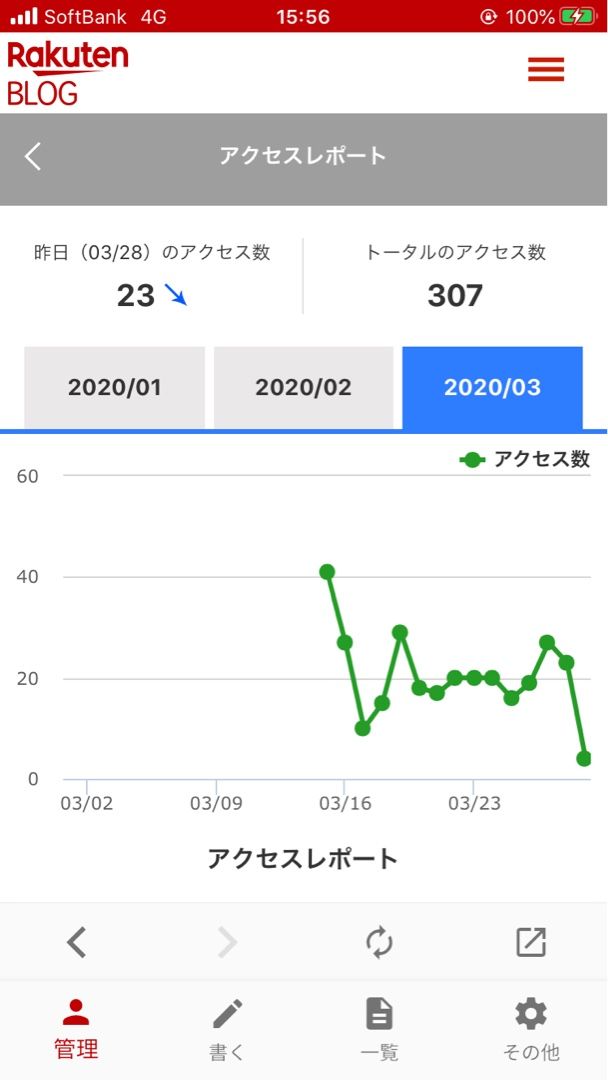Open the hamburger menu
The width and height of the screenshot is (608, 1080).
point(546,70)
